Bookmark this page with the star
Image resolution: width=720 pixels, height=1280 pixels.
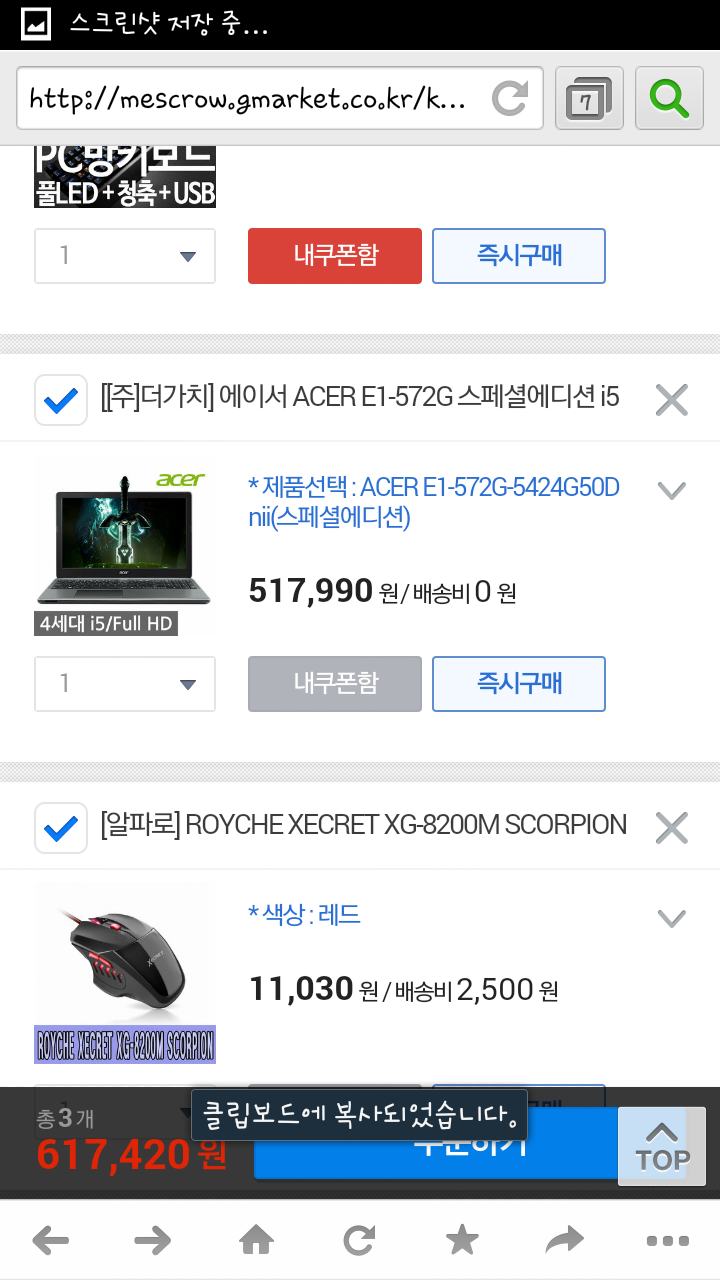(461, 1241)
